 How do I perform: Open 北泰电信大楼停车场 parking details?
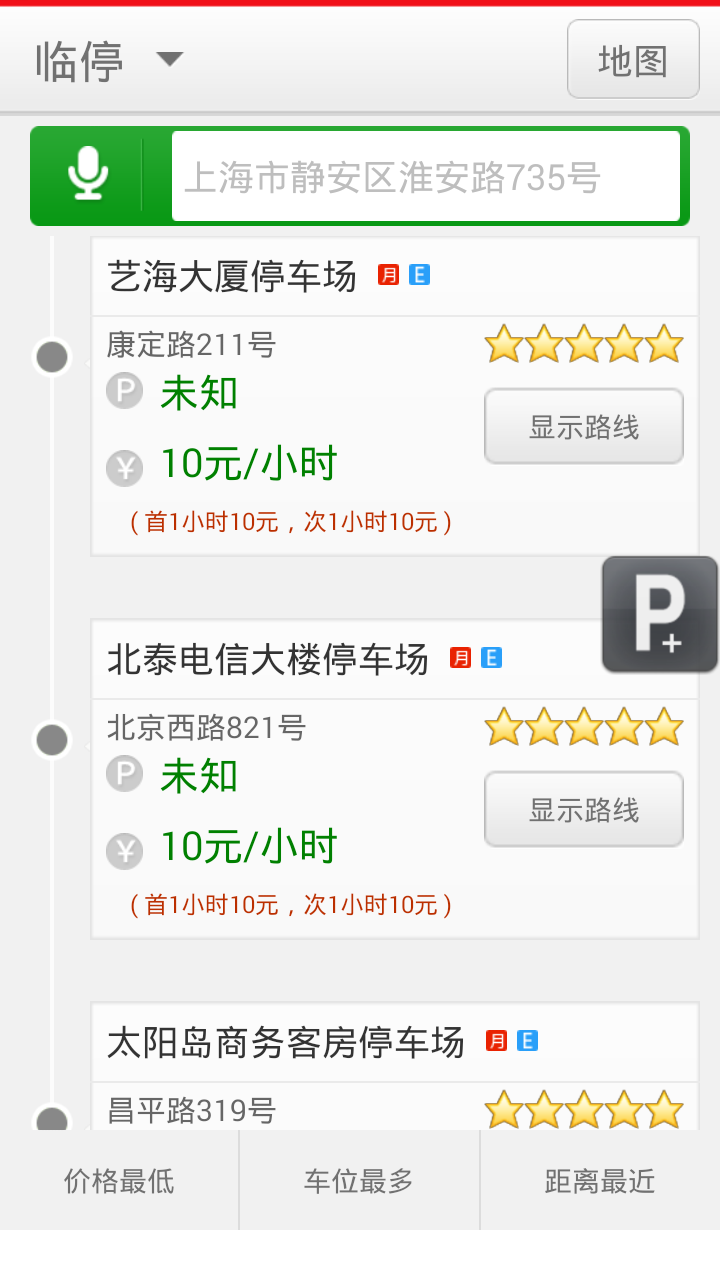tap(268, 659)
